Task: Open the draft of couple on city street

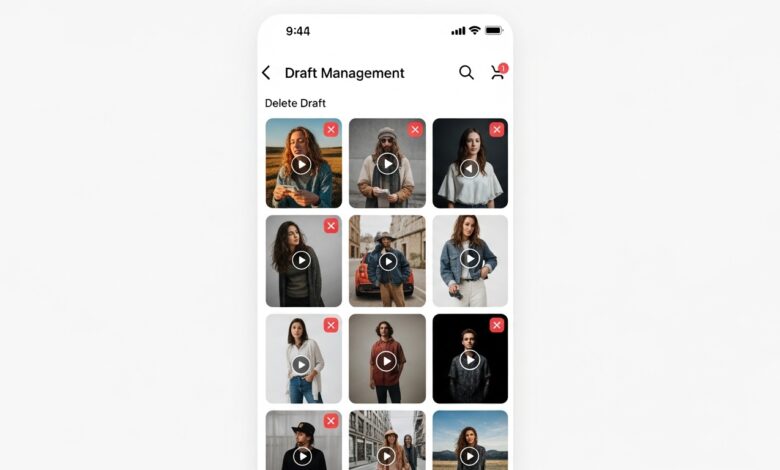Action: coord(387,455)
